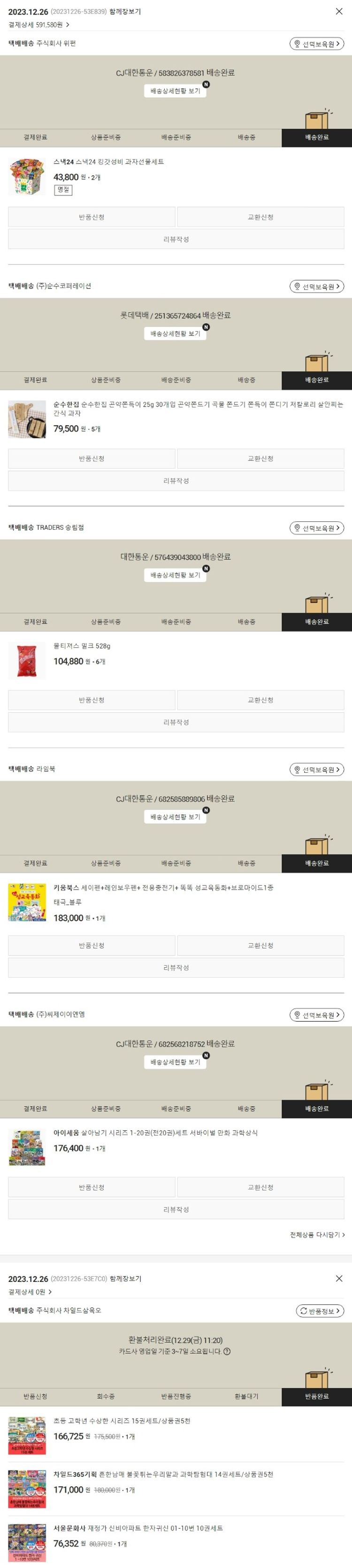The height and width of the screenshot is (1568, 352).
Task: View 배송상세현황 for CJ대한통운 682568218752
Action: 175,1062
